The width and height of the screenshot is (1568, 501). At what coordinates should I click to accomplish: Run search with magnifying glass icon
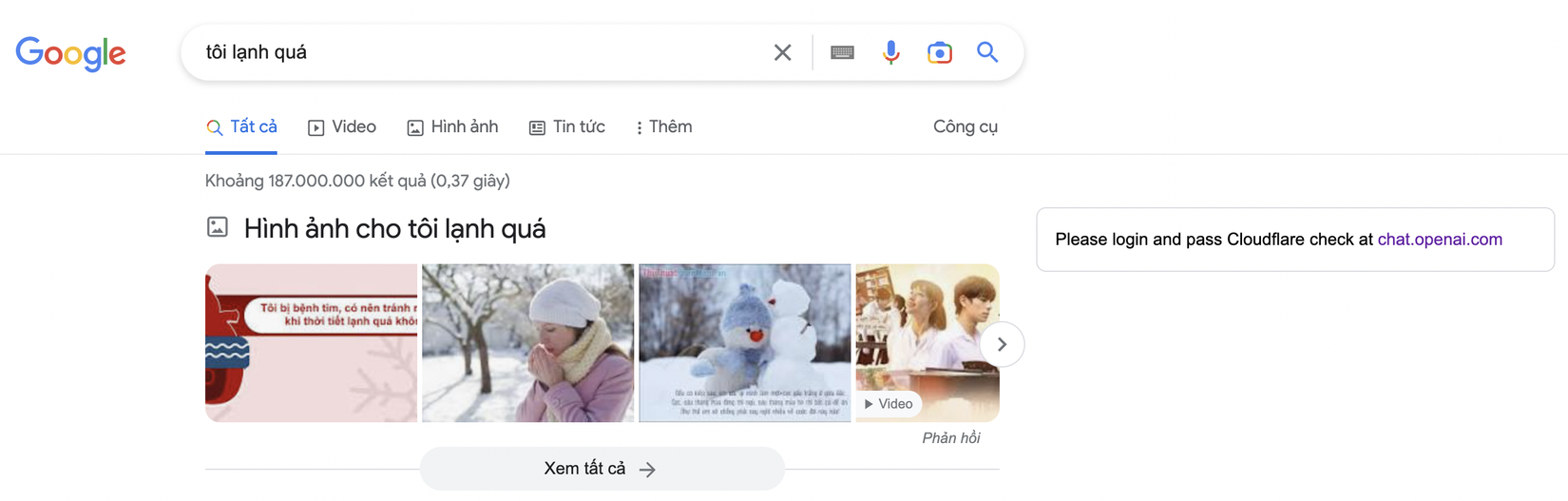coord(987,52)
